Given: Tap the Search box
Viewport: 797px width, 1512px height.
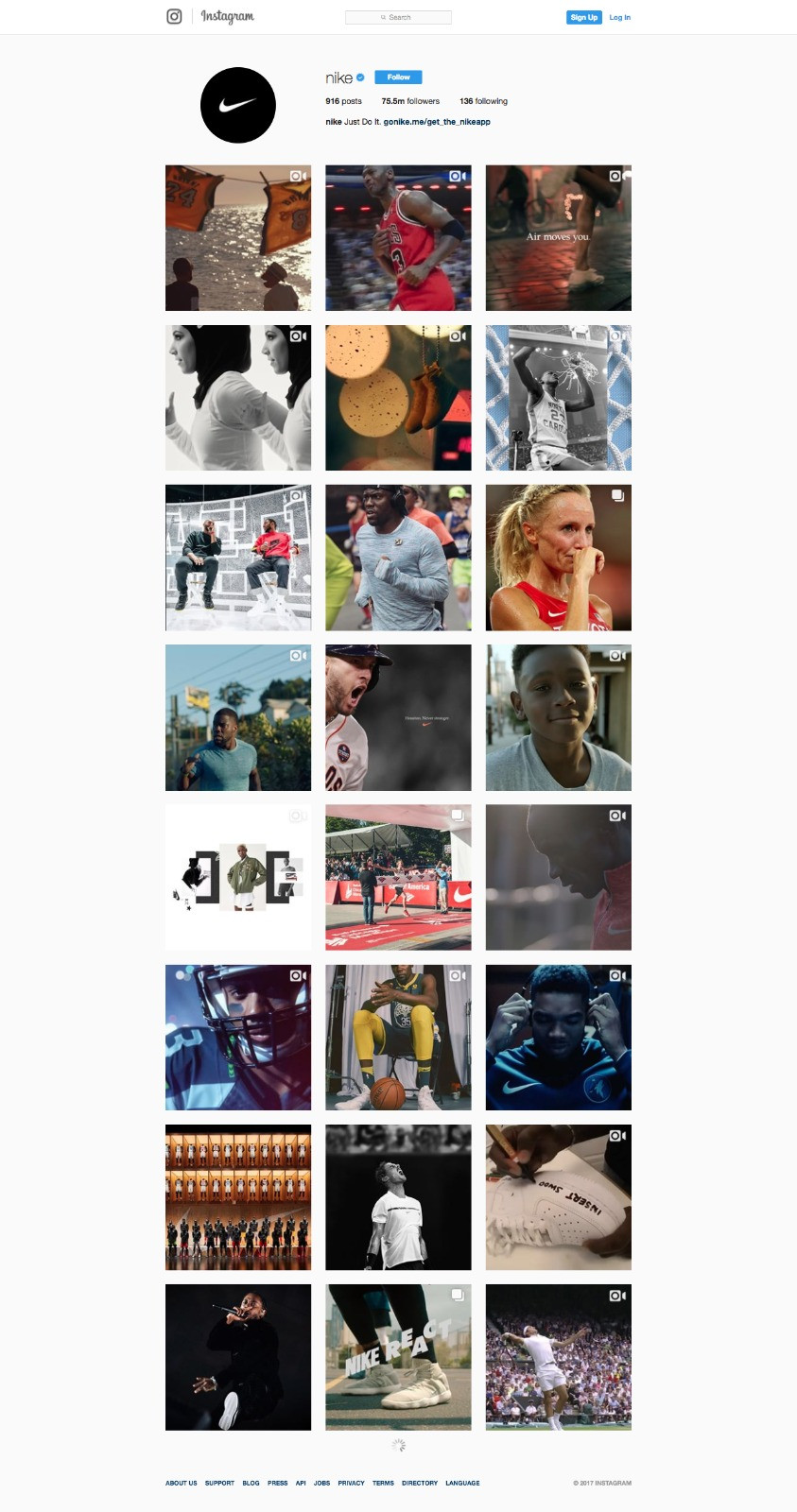Looking at the screenshot, I should pos(398,17).
